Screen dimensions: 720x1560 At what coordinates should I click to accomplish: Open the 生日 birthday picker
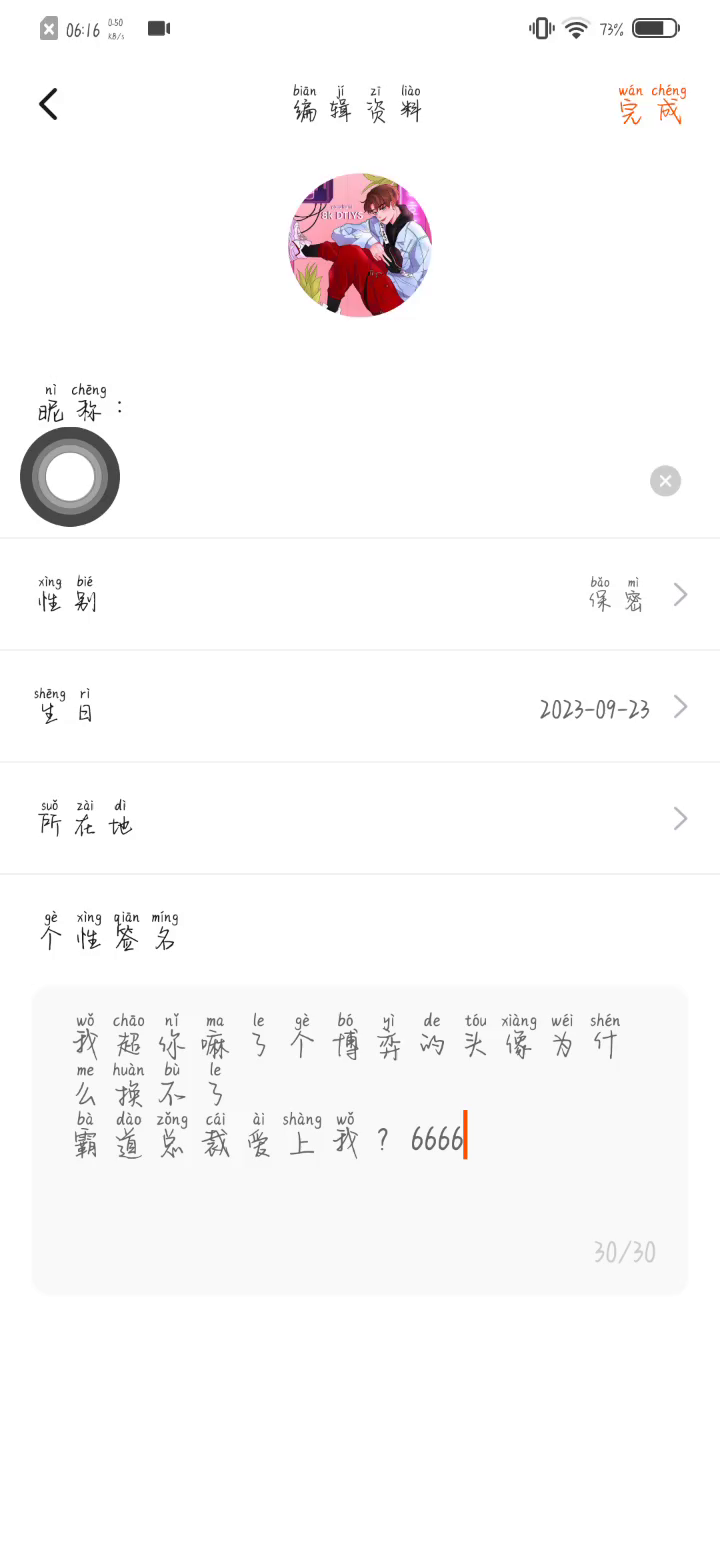coord(360,707)
